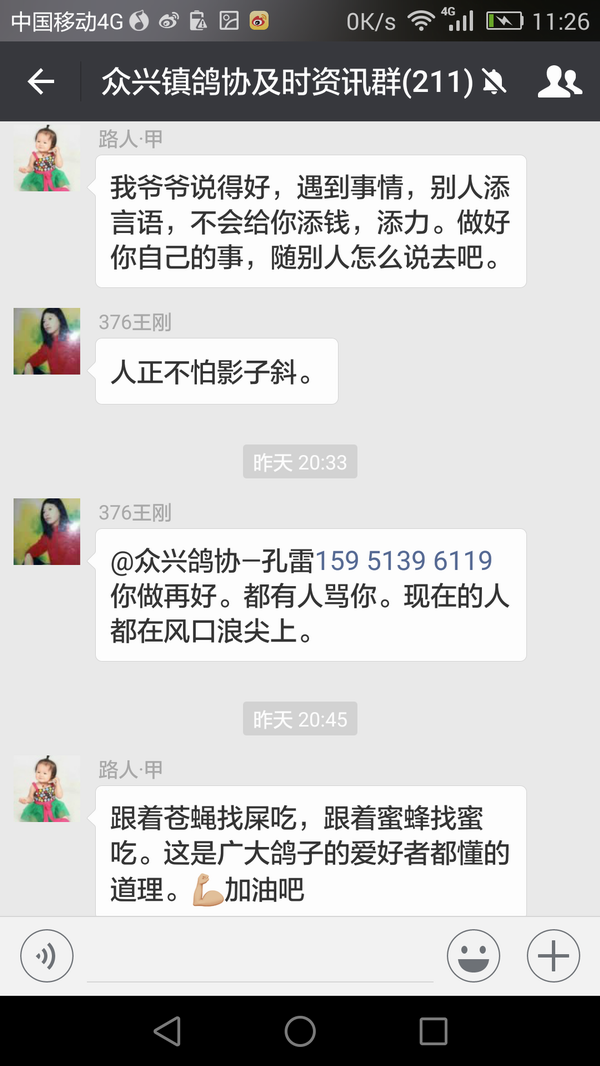Open 路人·甲's avatar on the 跟着苍蝇 message

pyautogui.click(x=47, y=789)
